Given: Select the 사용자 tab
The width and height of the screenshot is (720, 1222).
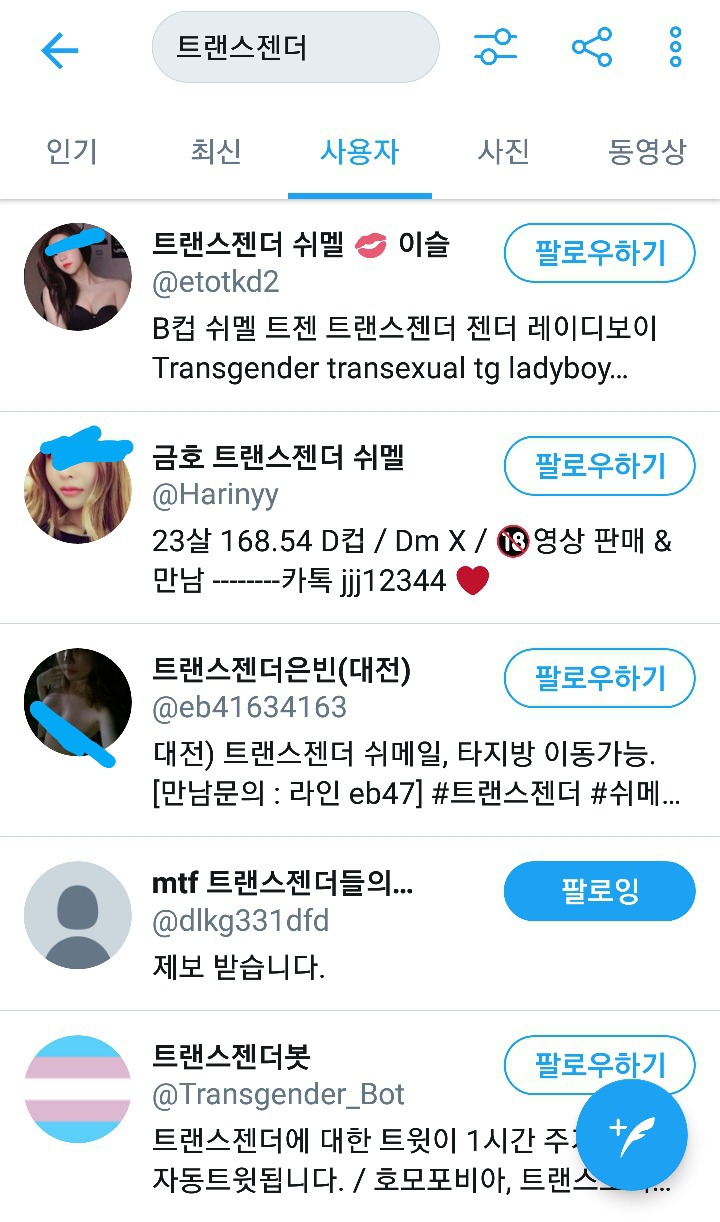Looking at the screenshot, I should point(359,152).
